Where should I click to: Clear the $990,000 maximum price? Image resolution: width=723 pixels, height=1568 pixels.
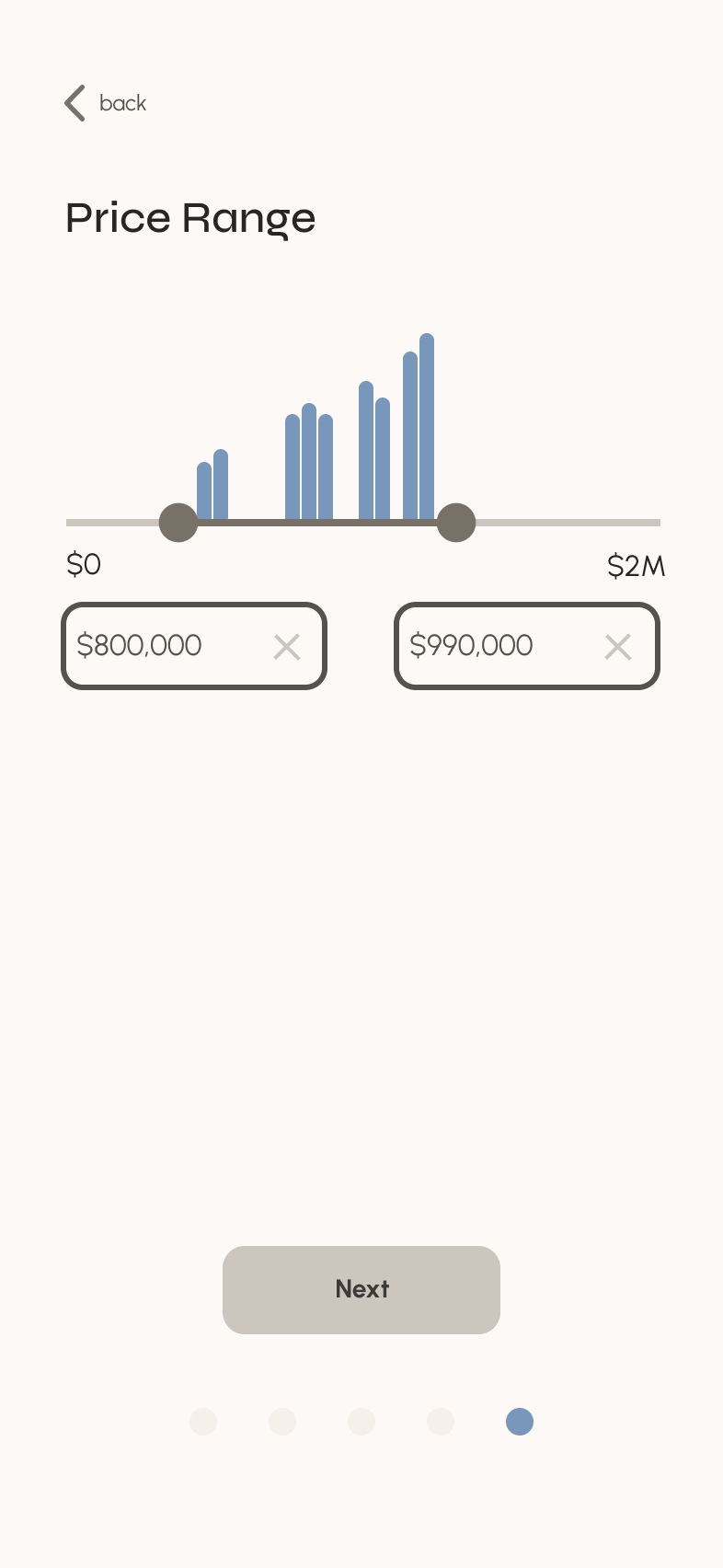tap(618, 647)
